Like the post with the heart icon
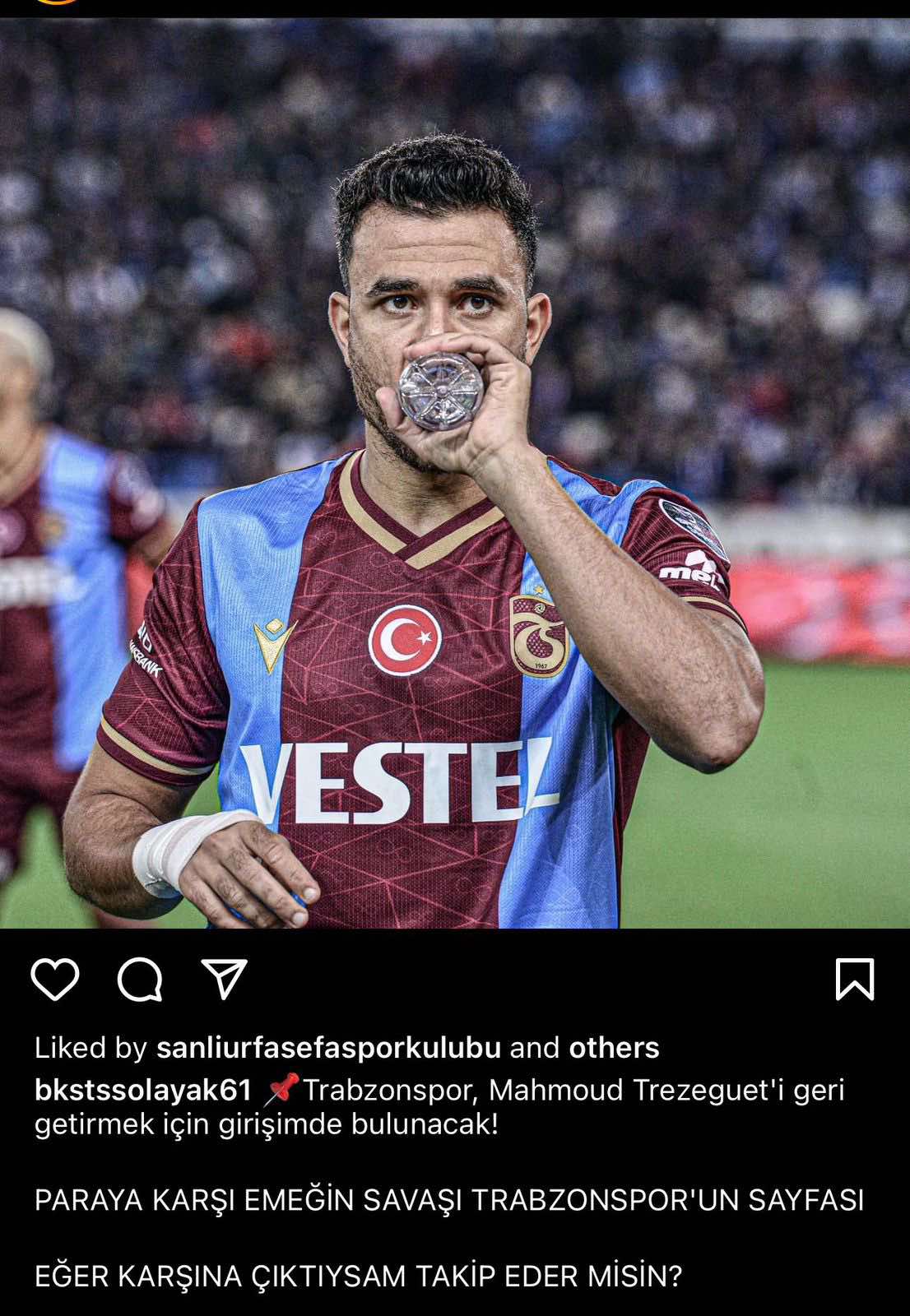Screen dimensions: 910x1316 pos(54,980)
